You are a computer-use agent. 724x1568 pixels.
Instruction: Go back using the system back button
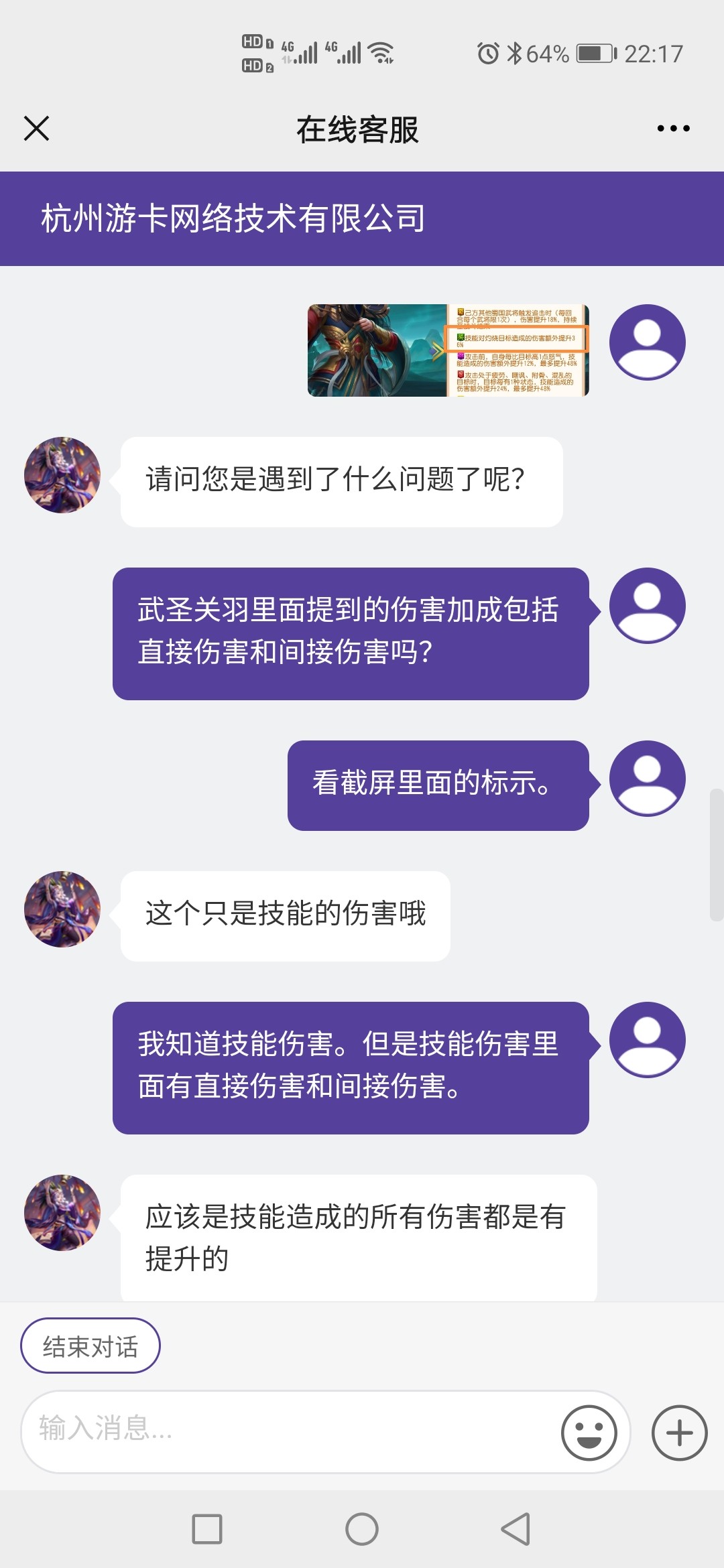tap(515, 1529)
